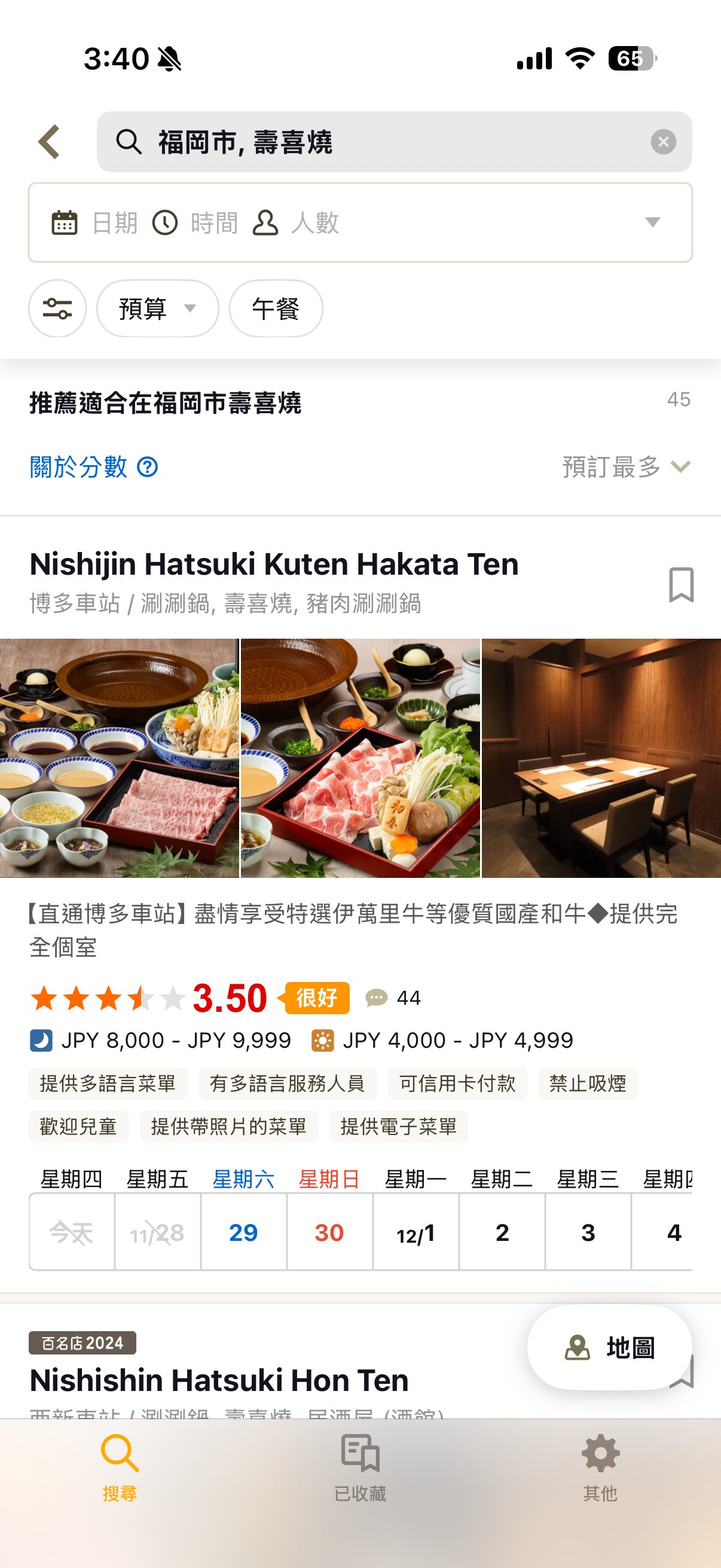Tap the 3.50 star rating display
The image size is (721, 1568).
tap(228, 996)
